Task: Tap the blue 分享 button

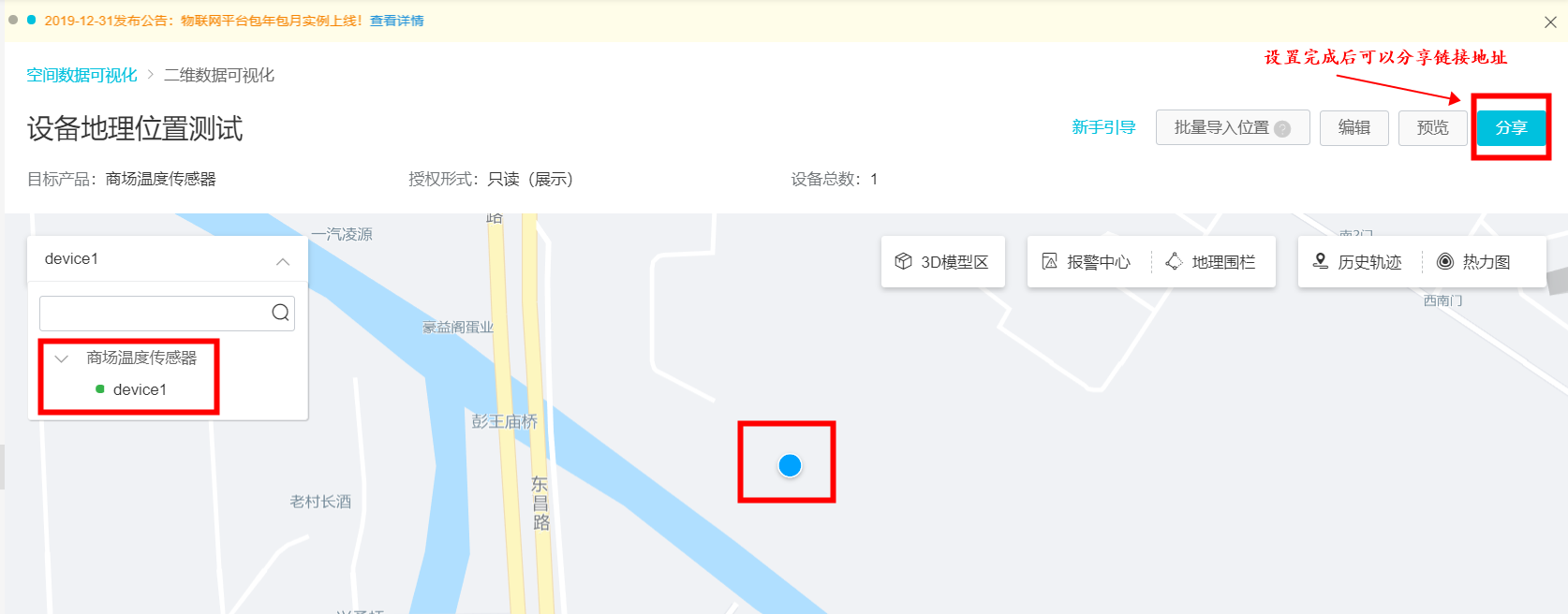Action: 1511,127
